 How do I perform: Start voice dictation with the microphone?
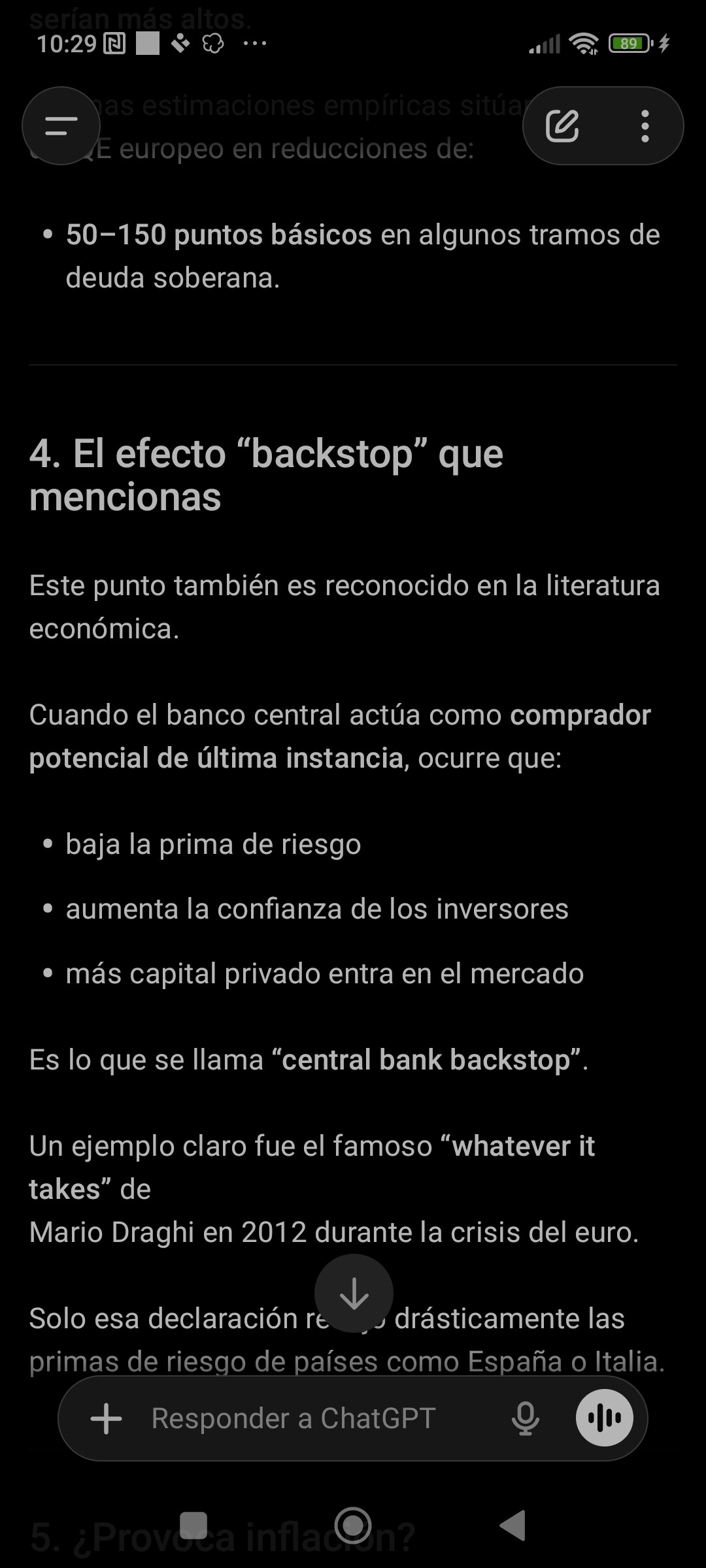525,1418
